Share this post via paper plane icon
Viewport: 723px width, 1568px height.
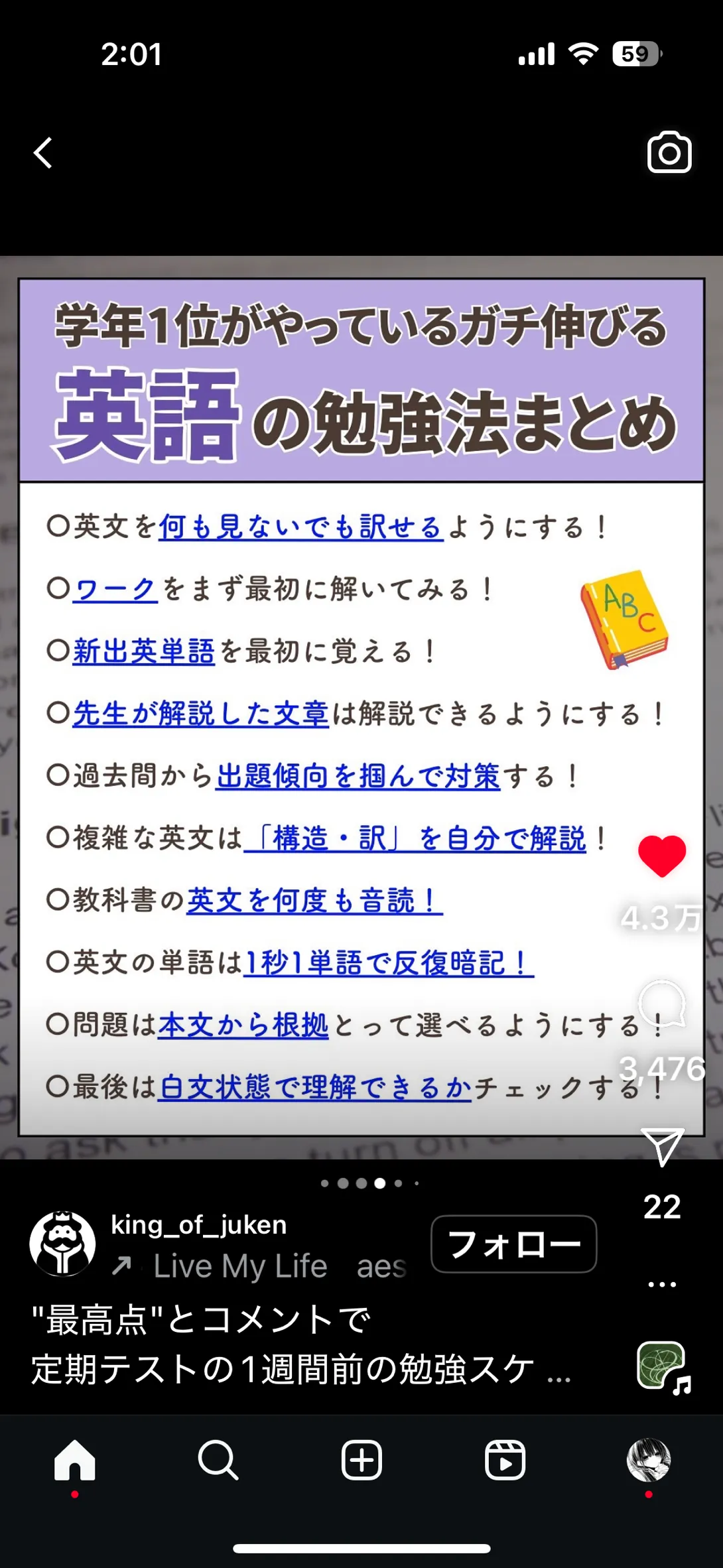click(662, 1146)
